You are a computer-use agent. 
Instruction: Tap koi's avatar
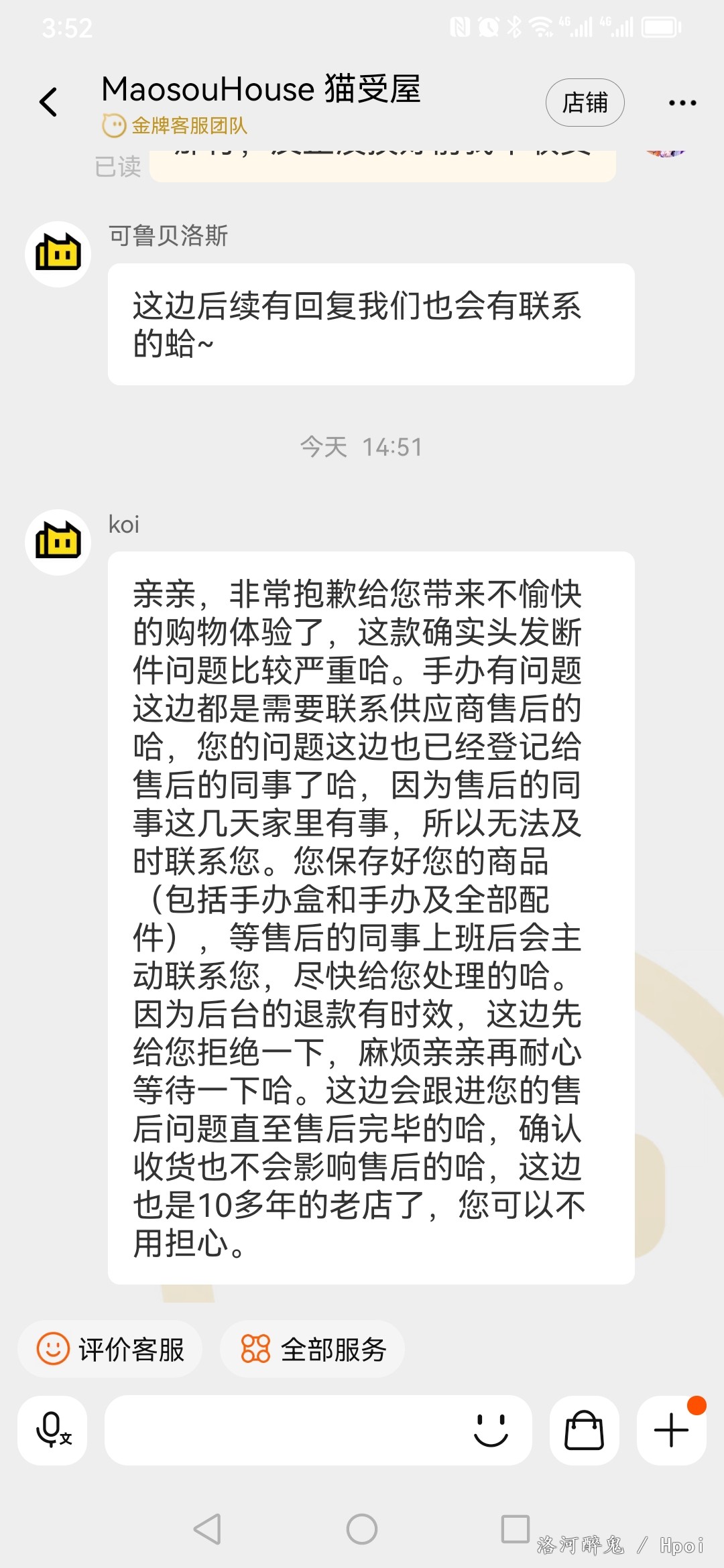coord(58,542)
